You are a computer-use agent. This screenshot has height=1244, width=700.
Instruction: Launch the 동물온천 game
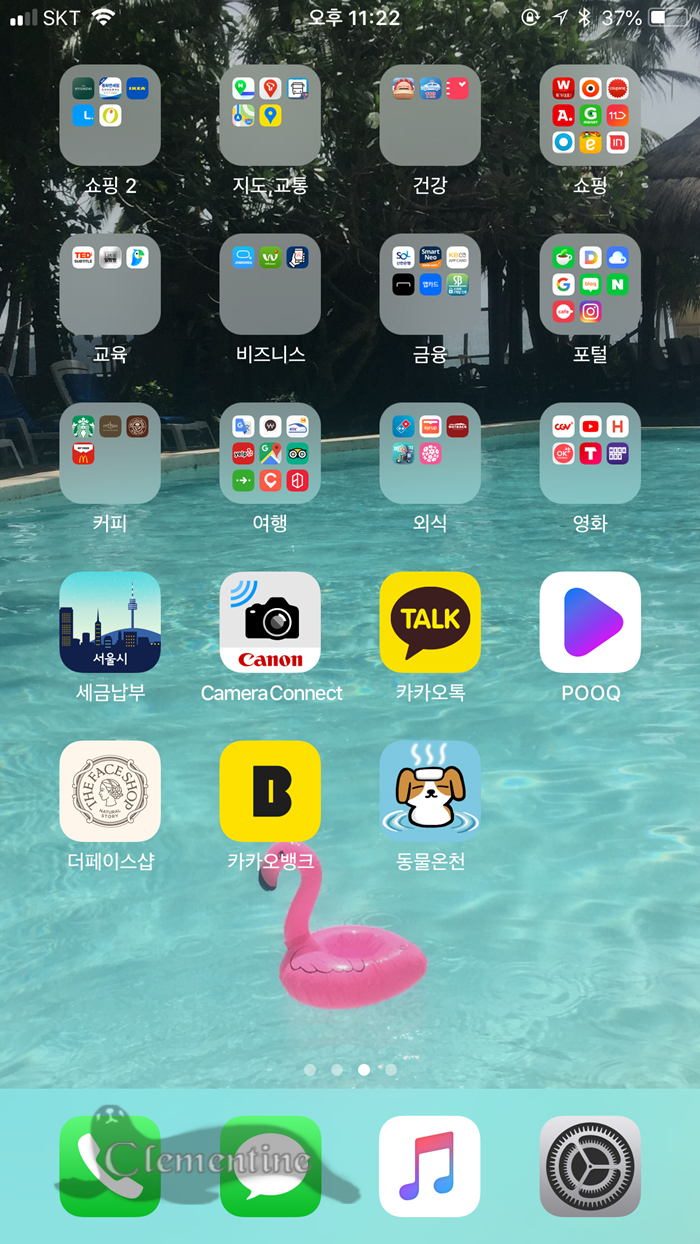coord(430,791)
